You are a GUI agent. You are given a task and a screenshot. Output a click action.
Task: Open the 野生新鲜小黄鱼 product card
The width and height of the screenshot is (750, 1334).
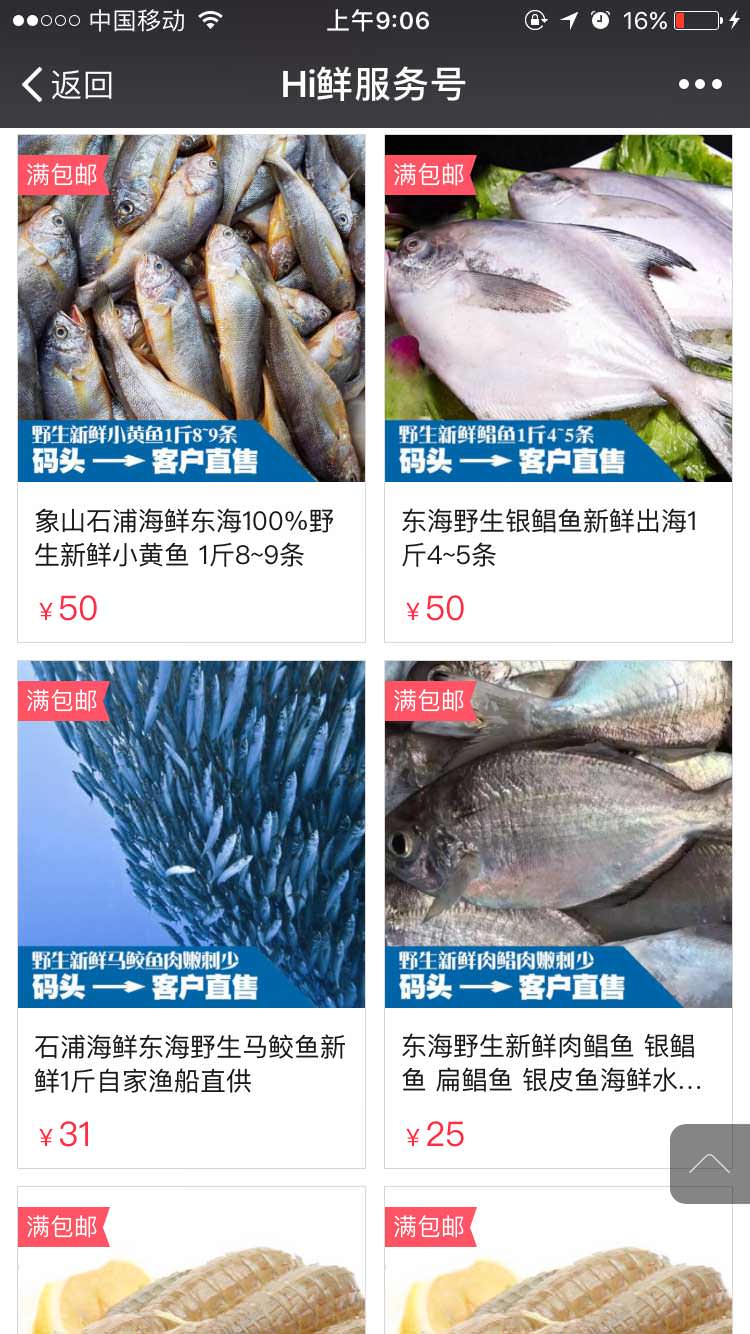[x=191, y=388]
